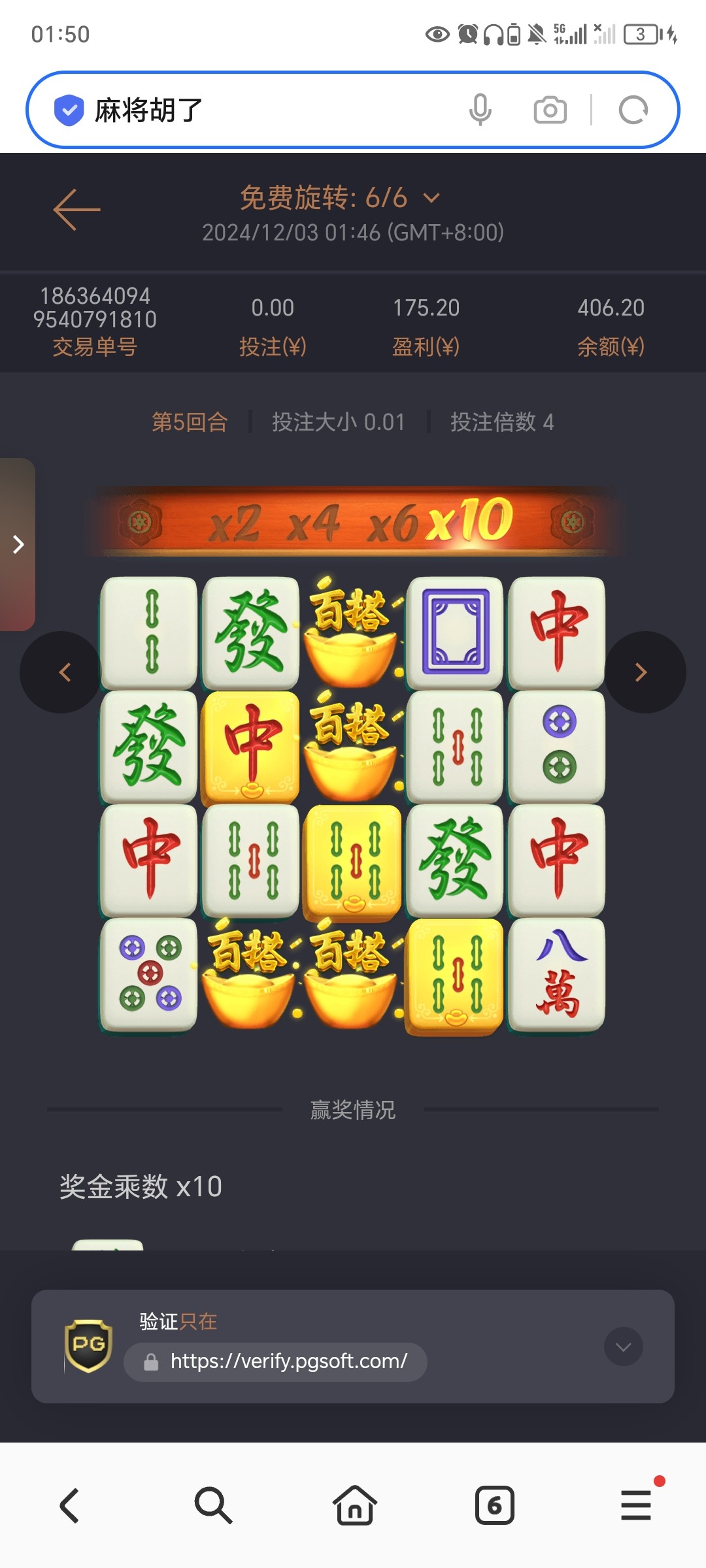The height and width of the screenshot is (1568, 706).
Task: Open the browser hamburger menu
Action: [636, 1505]
